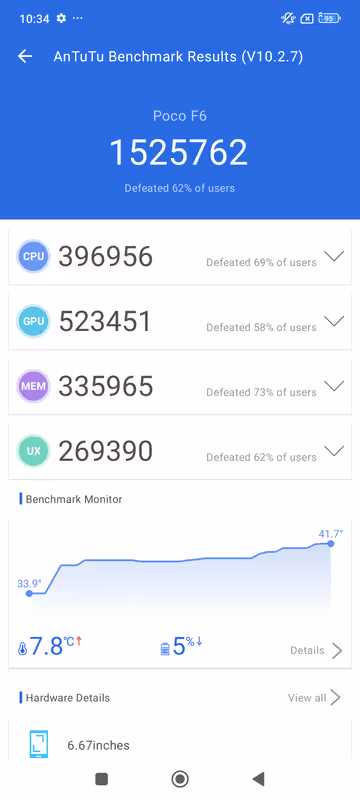360x800 pixels.
Task: Tap the system home button
Action: pos(180,779)
